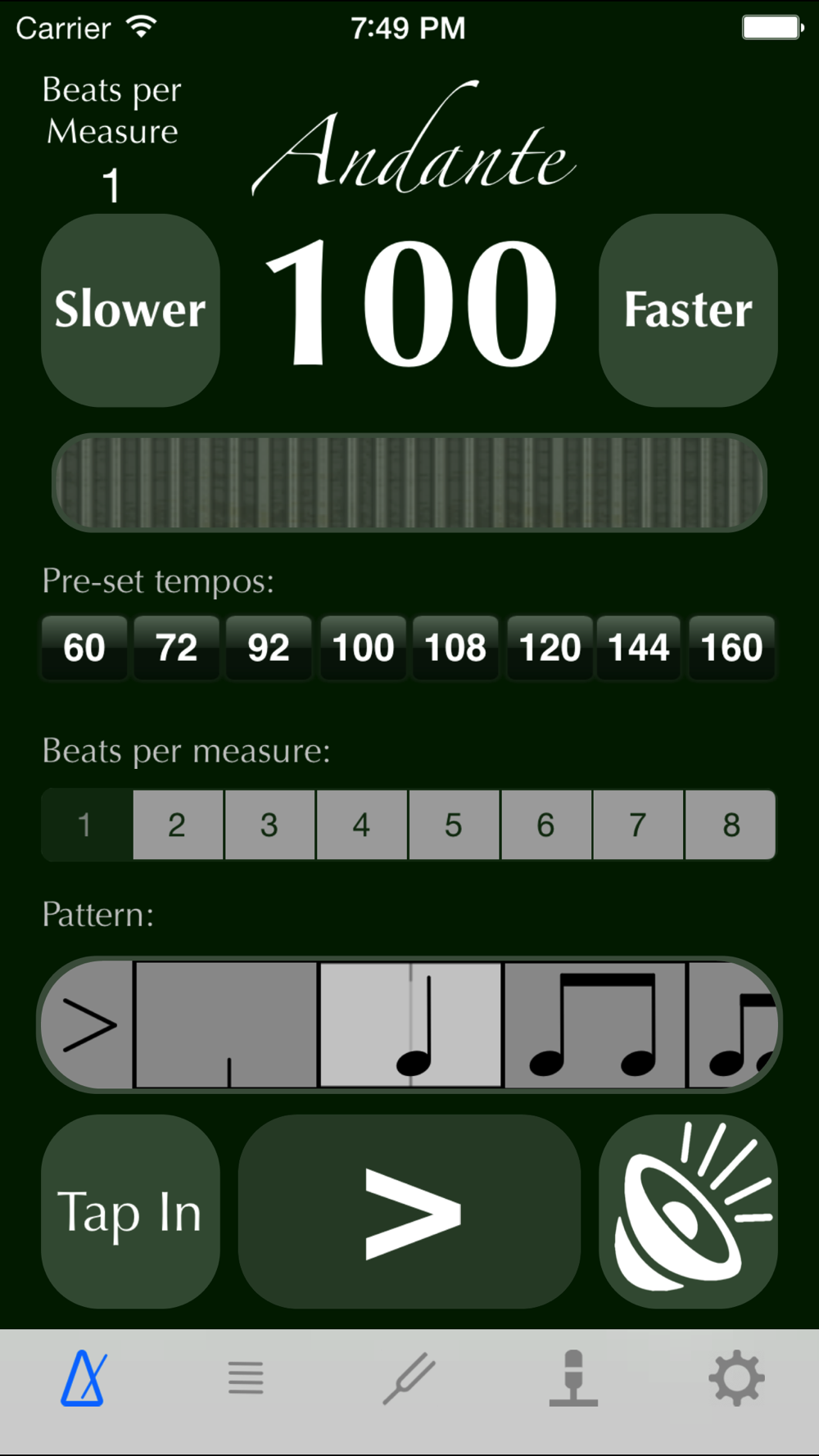Screen dimensions: 819x1456
Task: Switch to the tuning fork tab
Action: point(409,1378)
